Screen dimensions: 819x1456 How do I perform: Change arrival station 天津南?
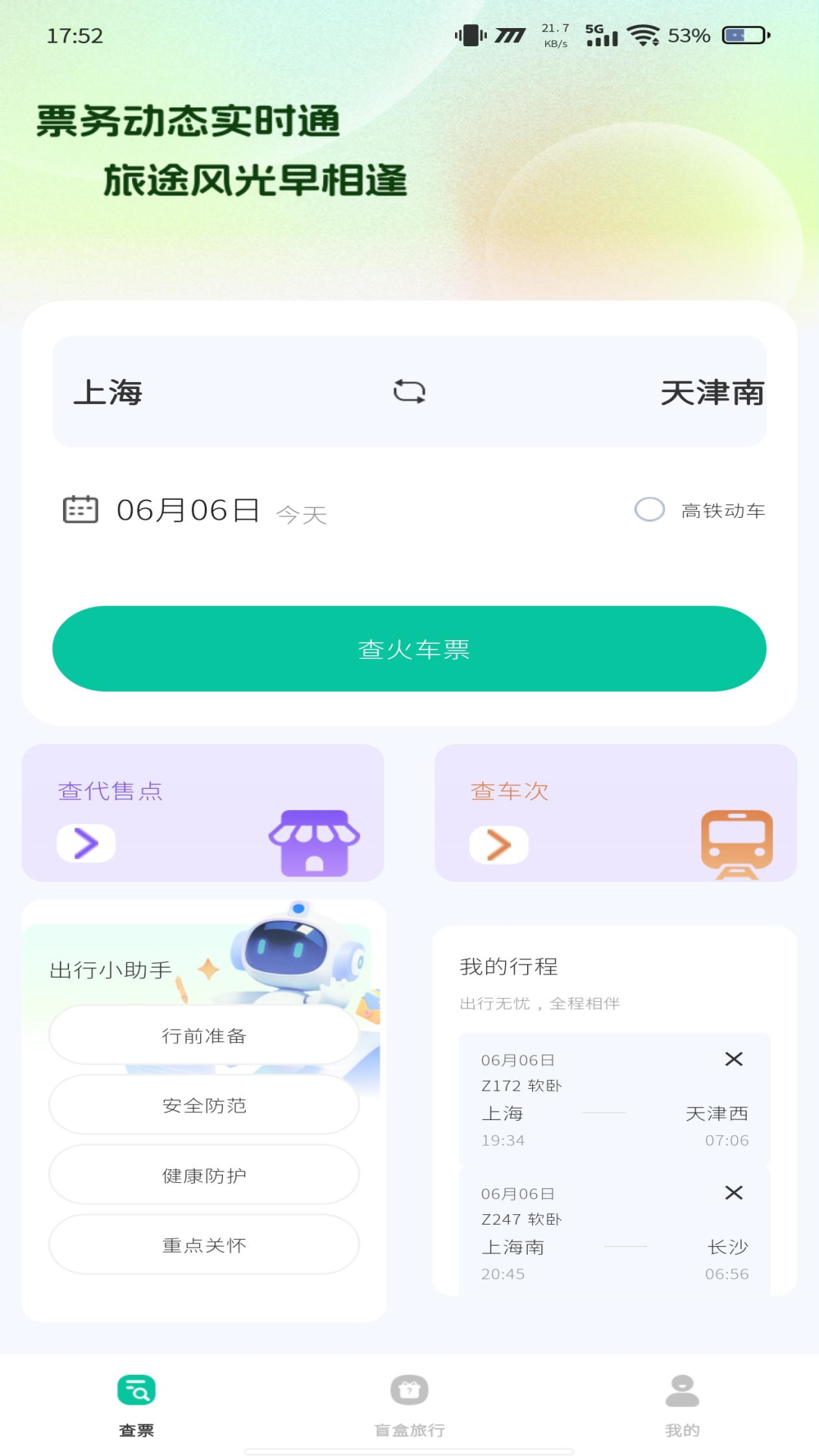tap(712, 392)
